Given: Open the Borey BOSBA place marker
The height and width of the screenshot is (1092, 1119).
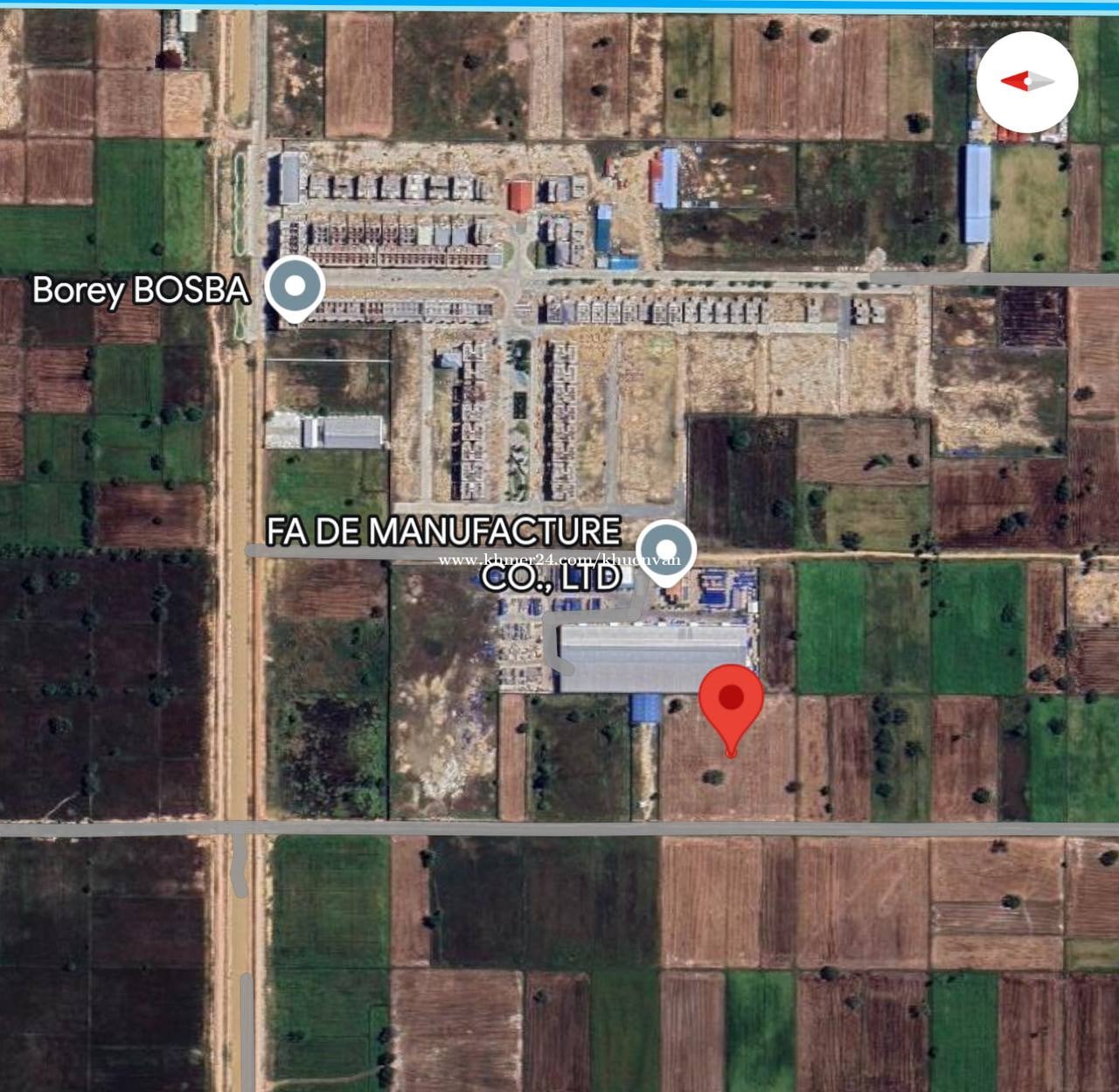Looking at the screenshot, I should tap(295, 288).
